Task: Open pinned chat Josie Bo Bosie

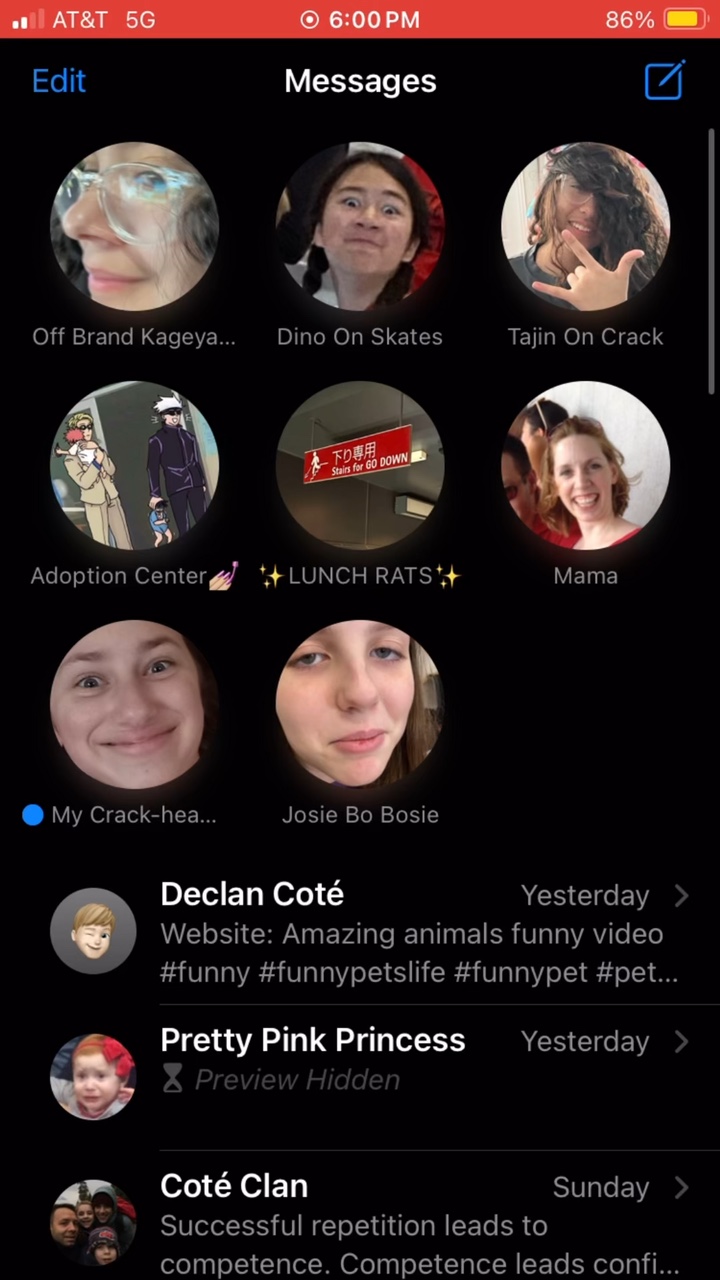Action: [360, 704]
